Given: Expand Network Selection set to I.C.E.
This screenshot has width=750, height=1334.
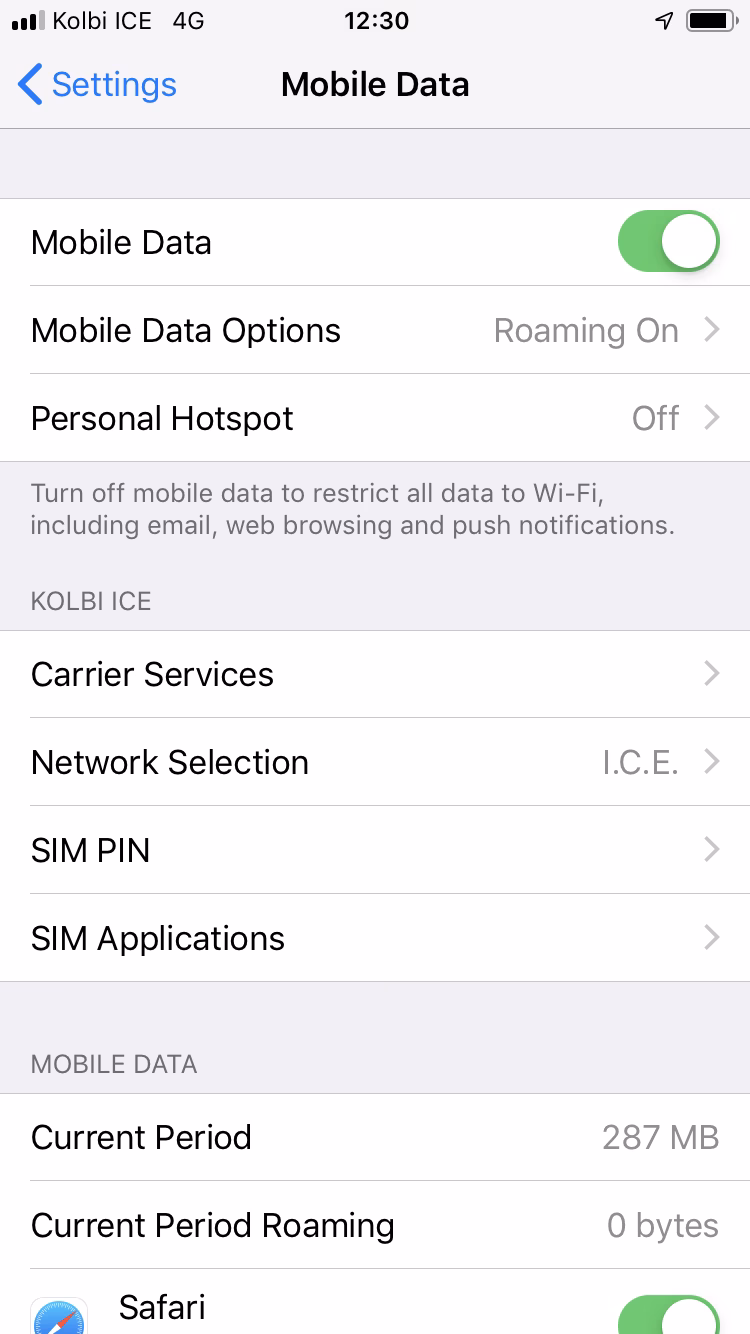Looking at the screenshot, I should pyautogui.click(x=375, y=762).
